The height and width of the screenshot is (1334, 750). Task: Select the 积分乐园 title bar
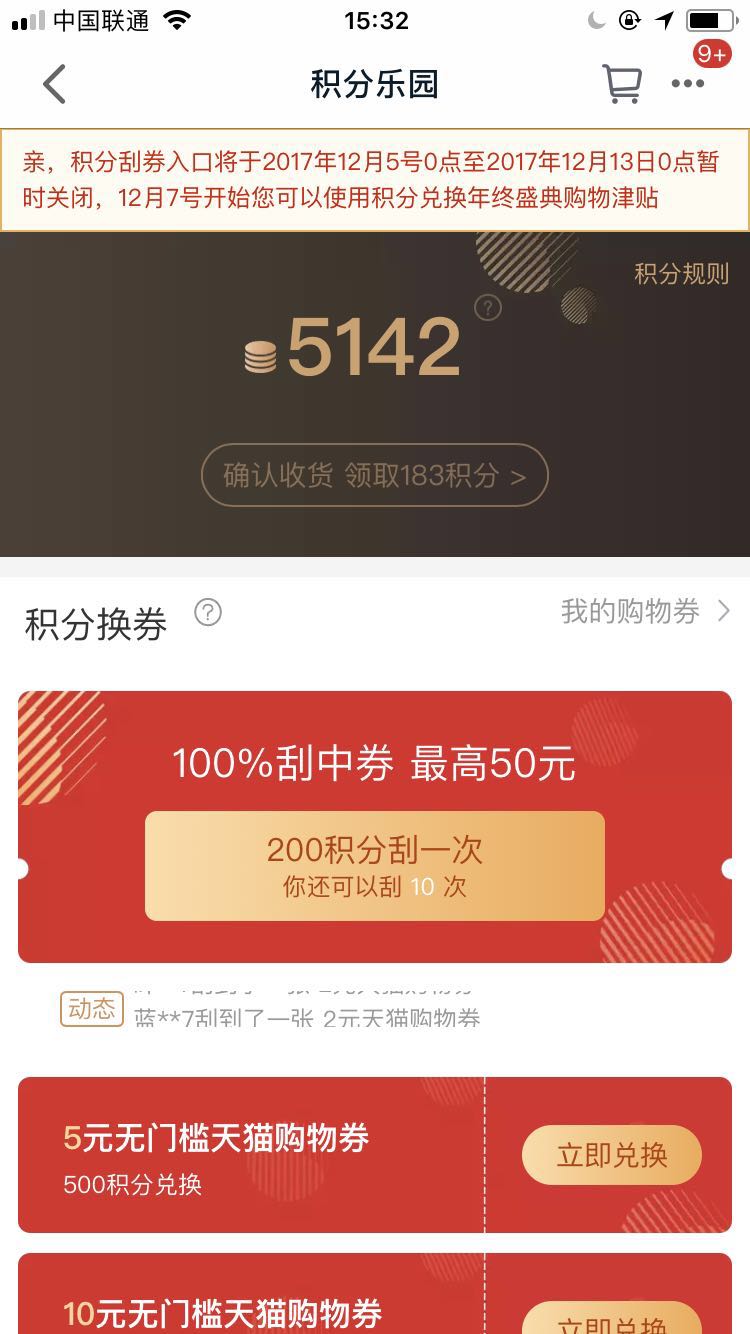point(374,84)
